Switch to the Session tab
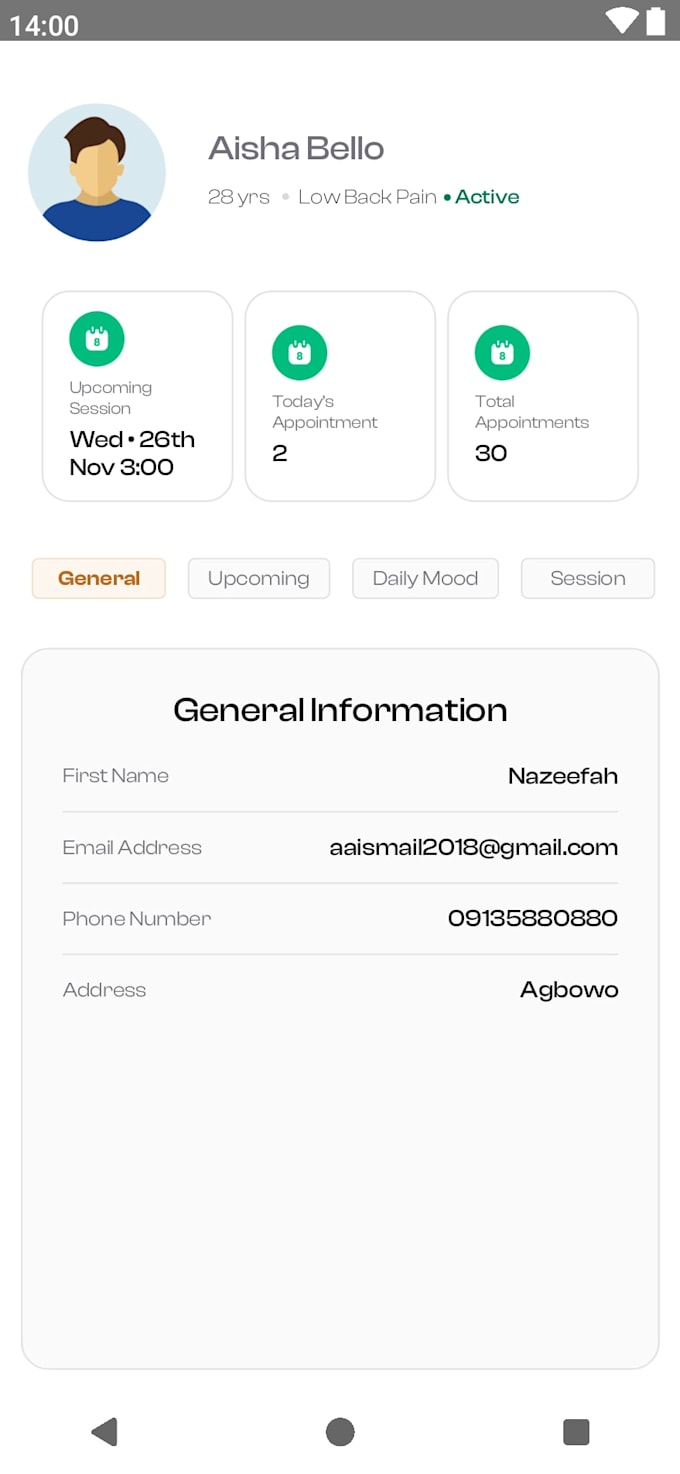Image resolution: width=680 pixels, height=1474 pixels. [588, 578]
